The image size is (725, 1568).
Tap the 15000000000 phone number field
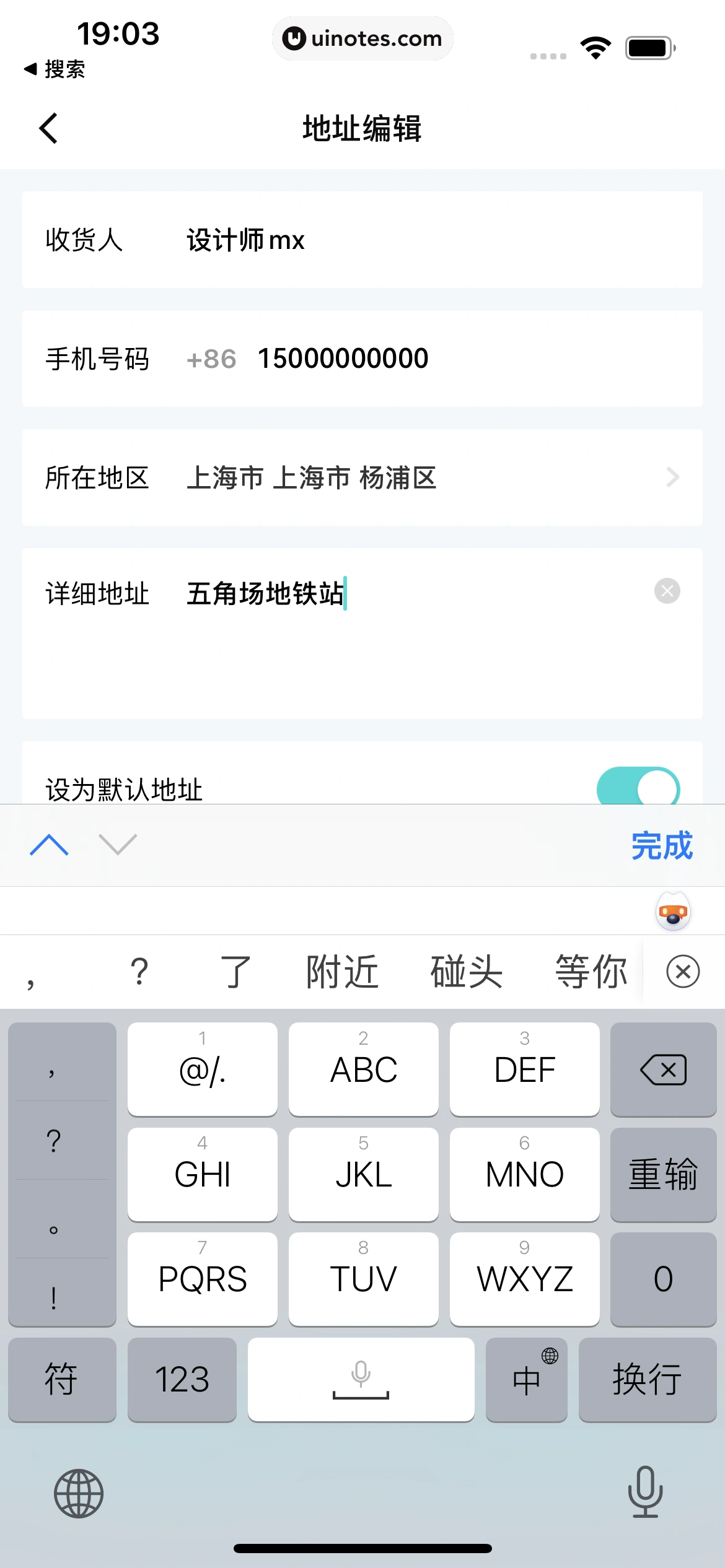pos(343,357)
